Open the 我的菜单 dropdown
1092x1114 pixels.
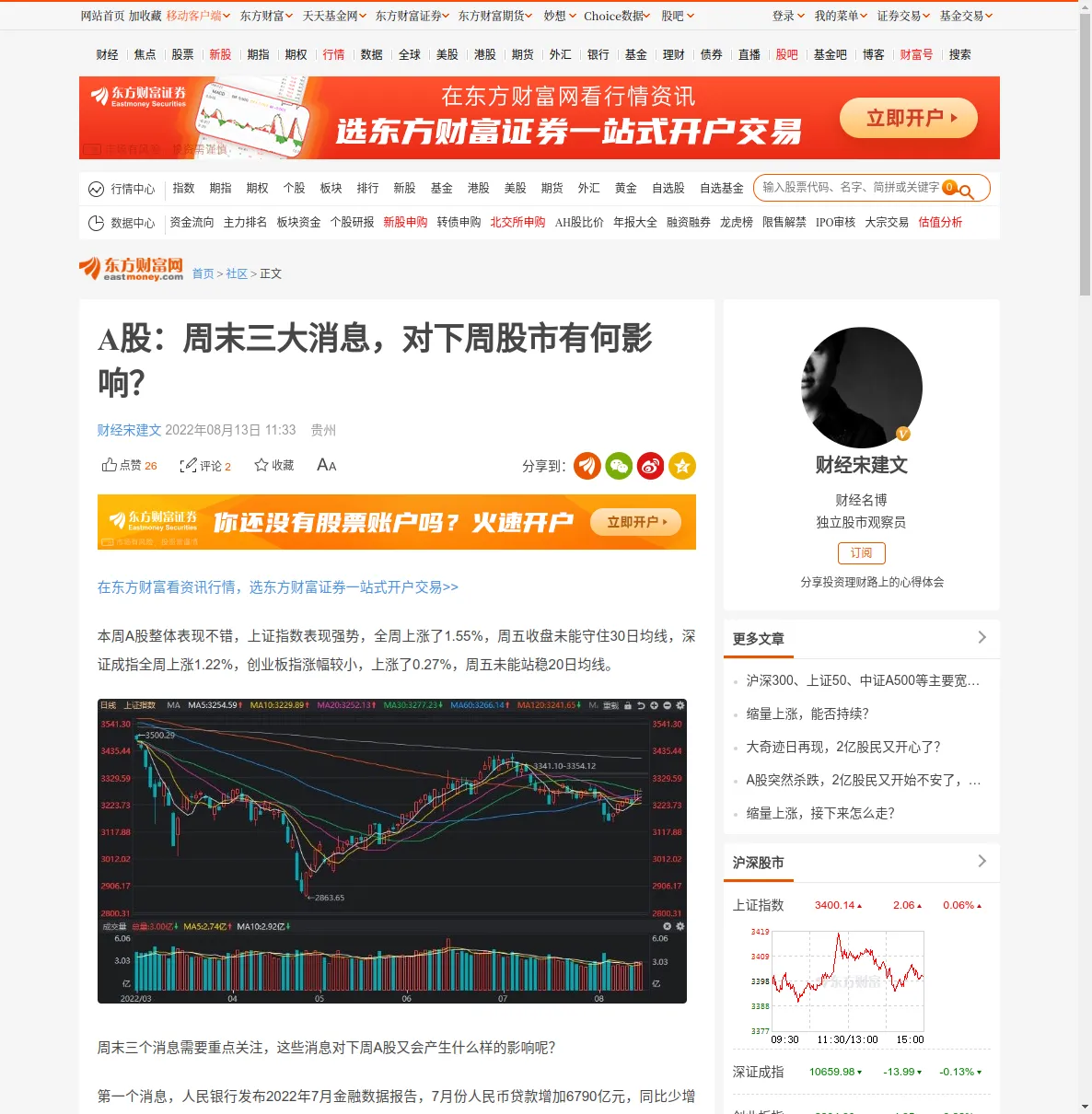[841, 16]
